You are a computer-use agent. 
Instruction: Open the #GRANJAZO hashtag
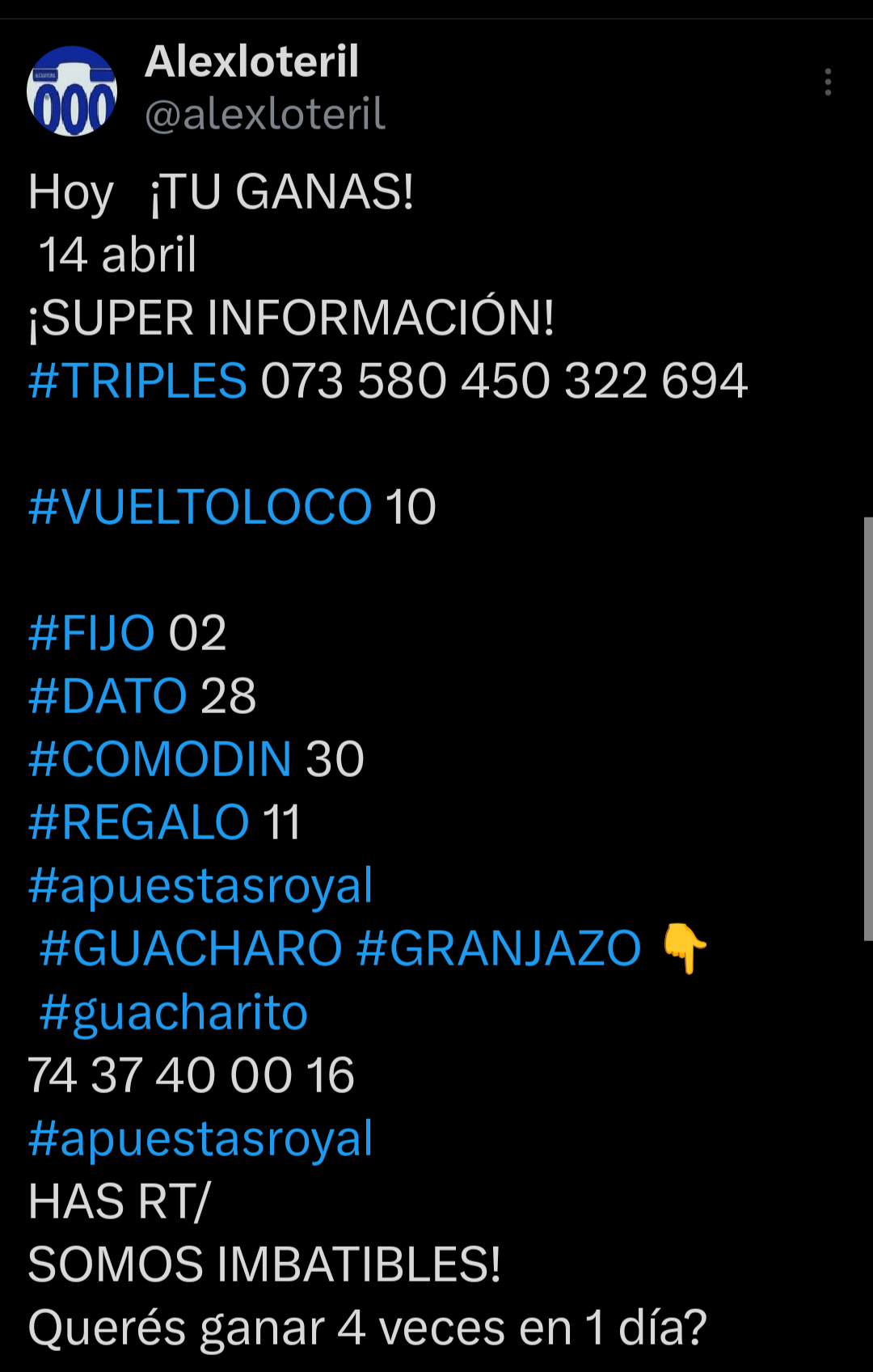[x=499, y=948]
